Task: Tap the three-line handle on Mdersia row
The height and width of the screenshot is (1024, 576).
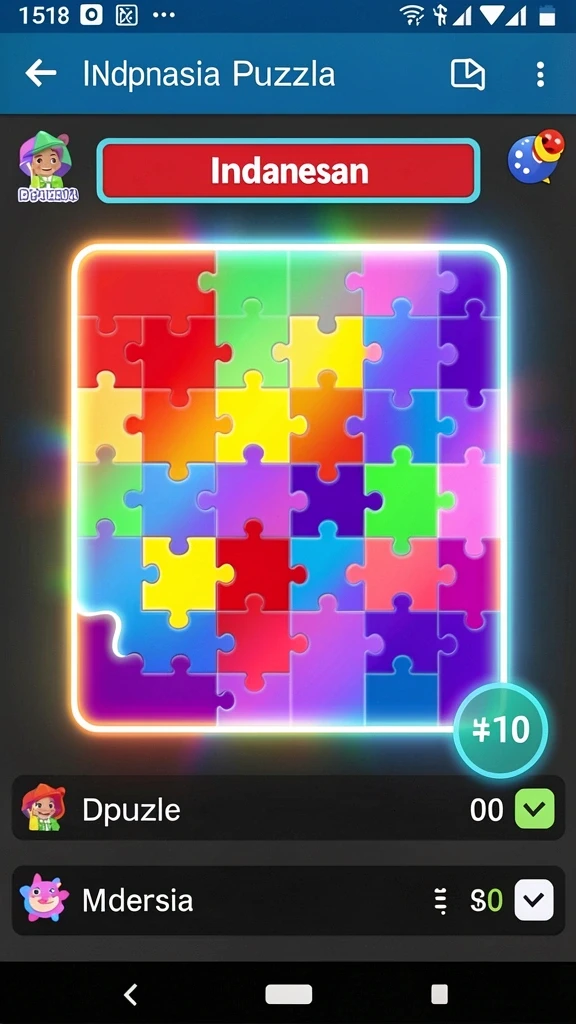Action: pyautogui.click(x=441, y=901)
